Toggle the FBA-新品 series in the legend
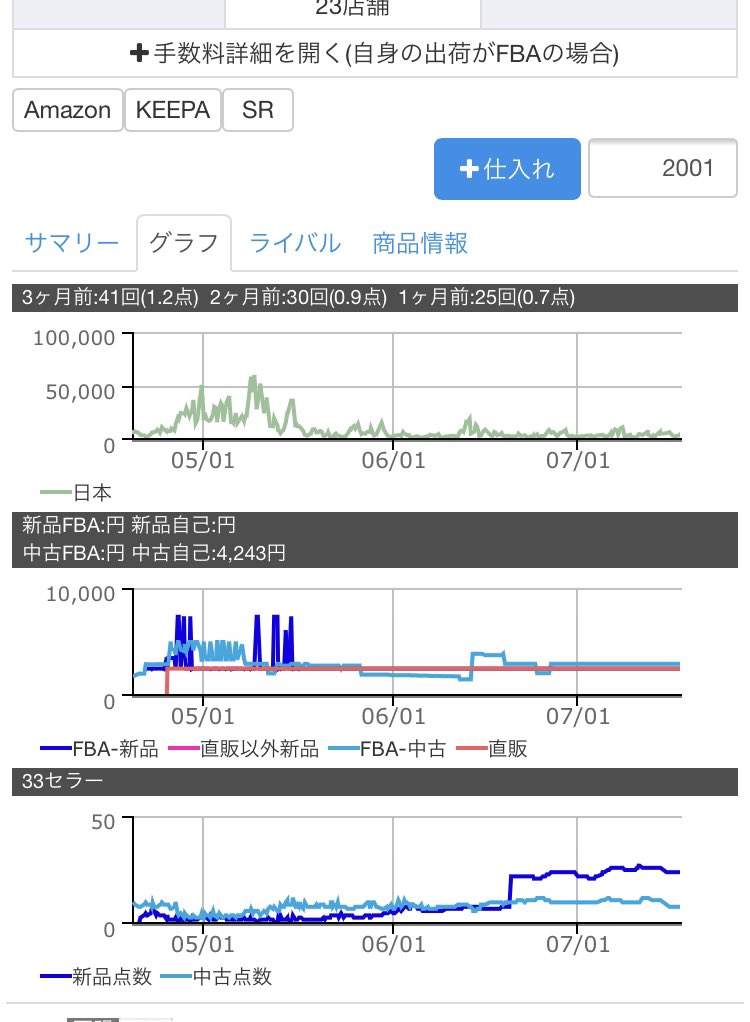Viewport: 750px width, 1022px height. pyautogui.click(x=100, y=749)
